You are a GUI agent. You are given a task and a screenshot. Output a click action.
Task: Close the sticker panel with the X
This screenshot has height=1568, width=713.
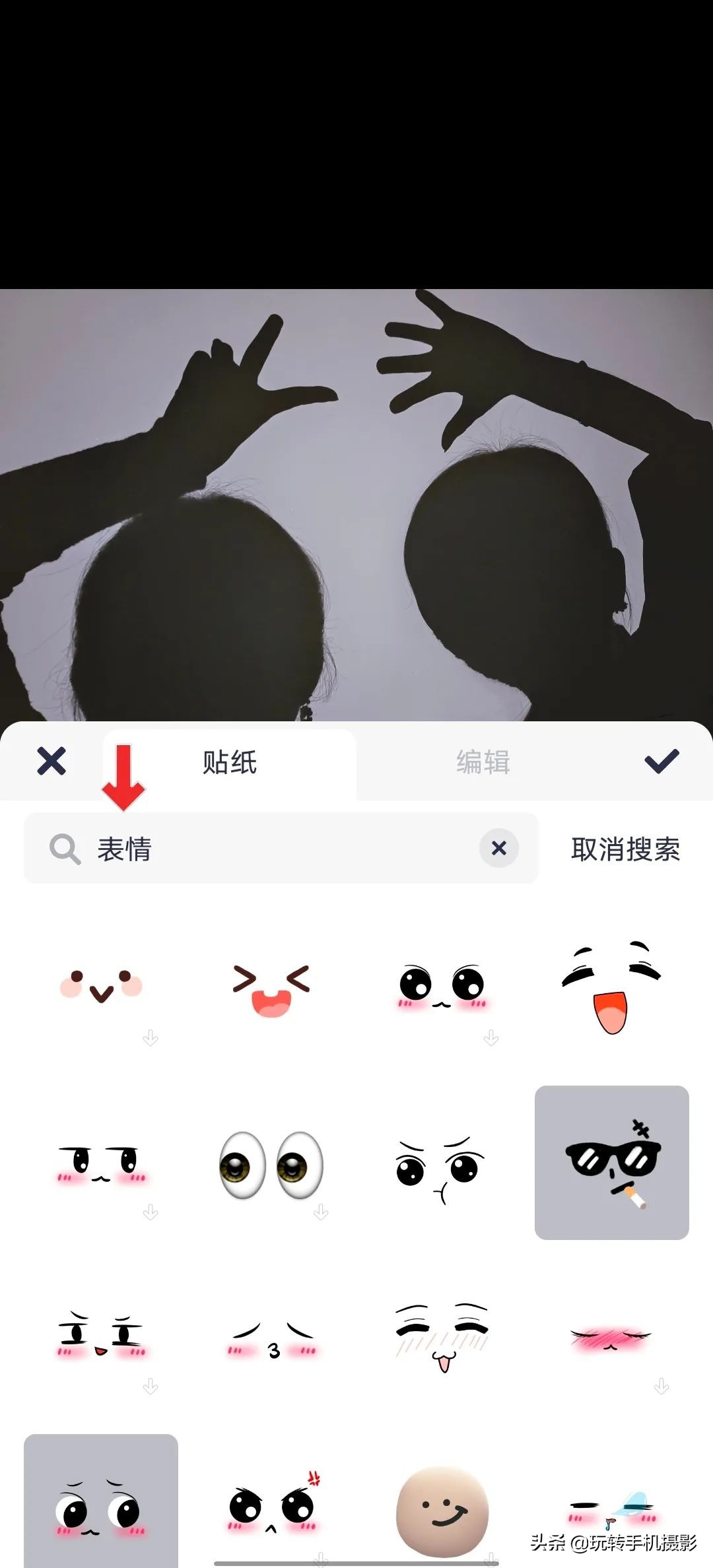click(51, 762)
